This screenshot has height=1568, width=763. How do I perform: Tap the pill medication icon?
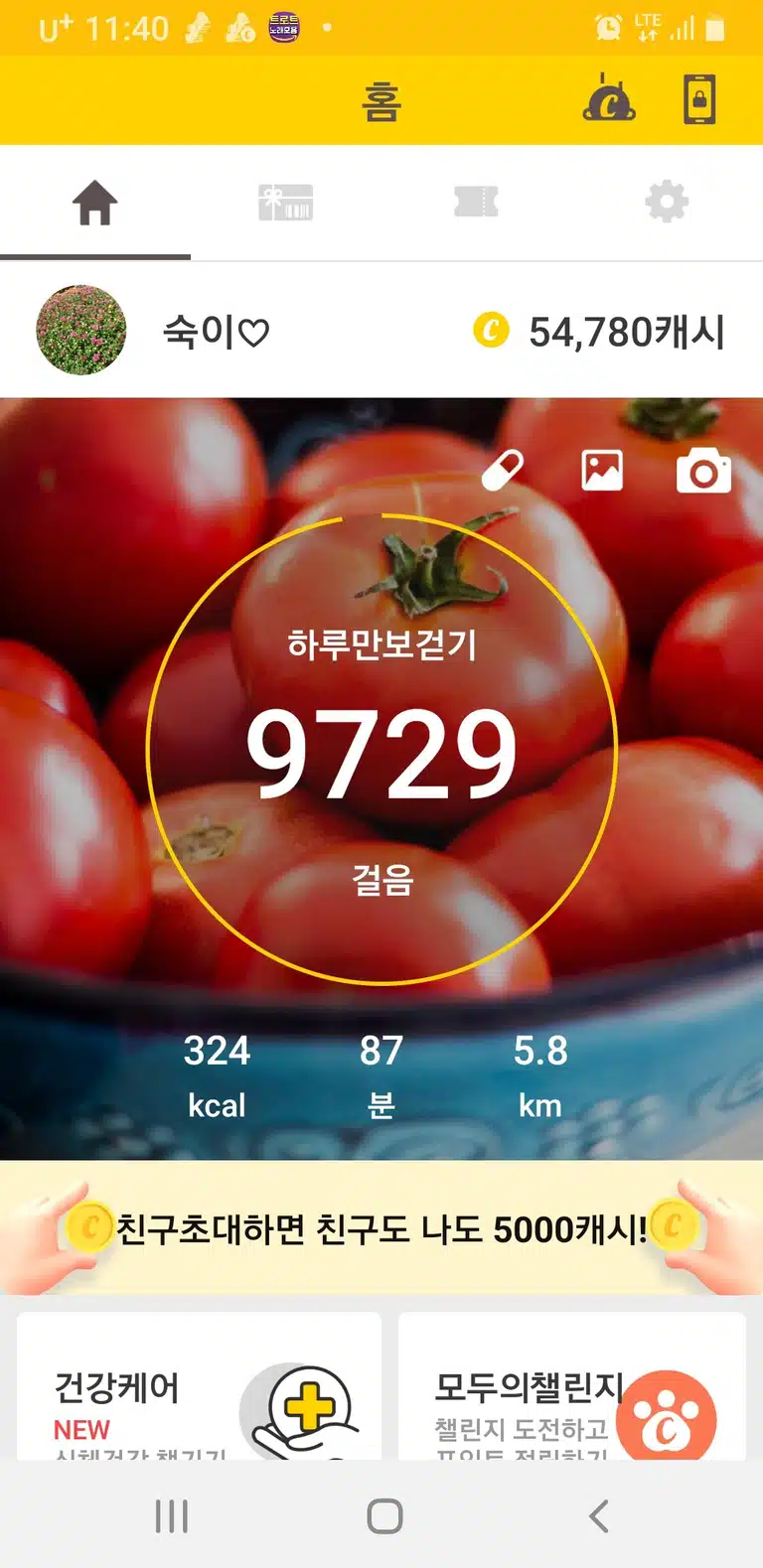(503, 471)
